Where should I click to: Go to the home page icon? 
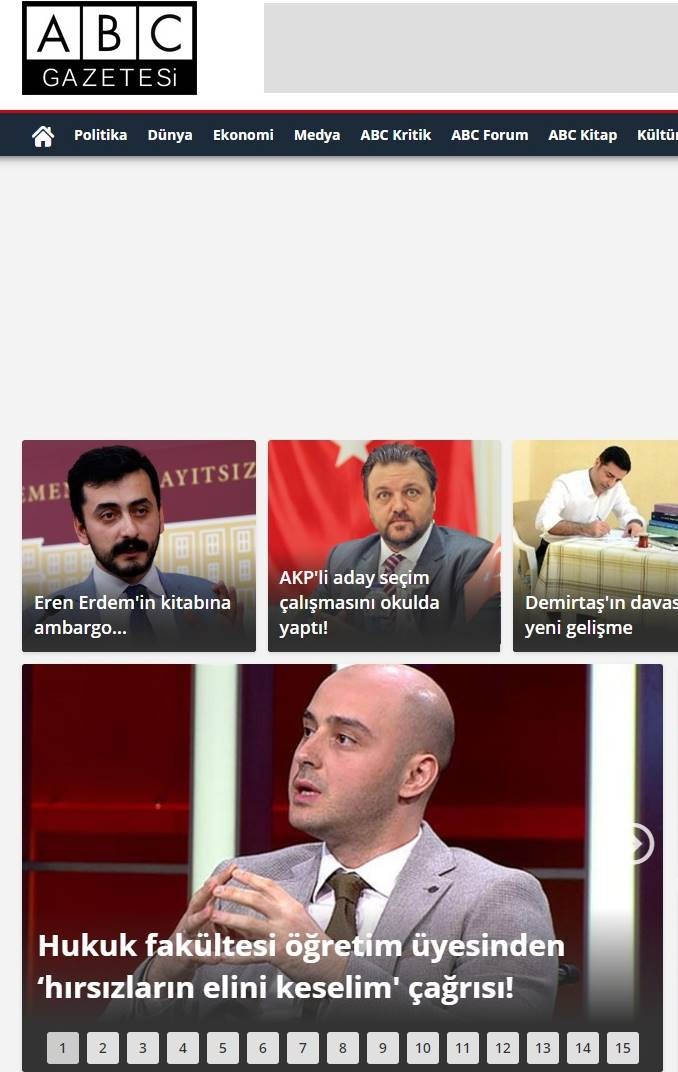[x=43, y=136]
